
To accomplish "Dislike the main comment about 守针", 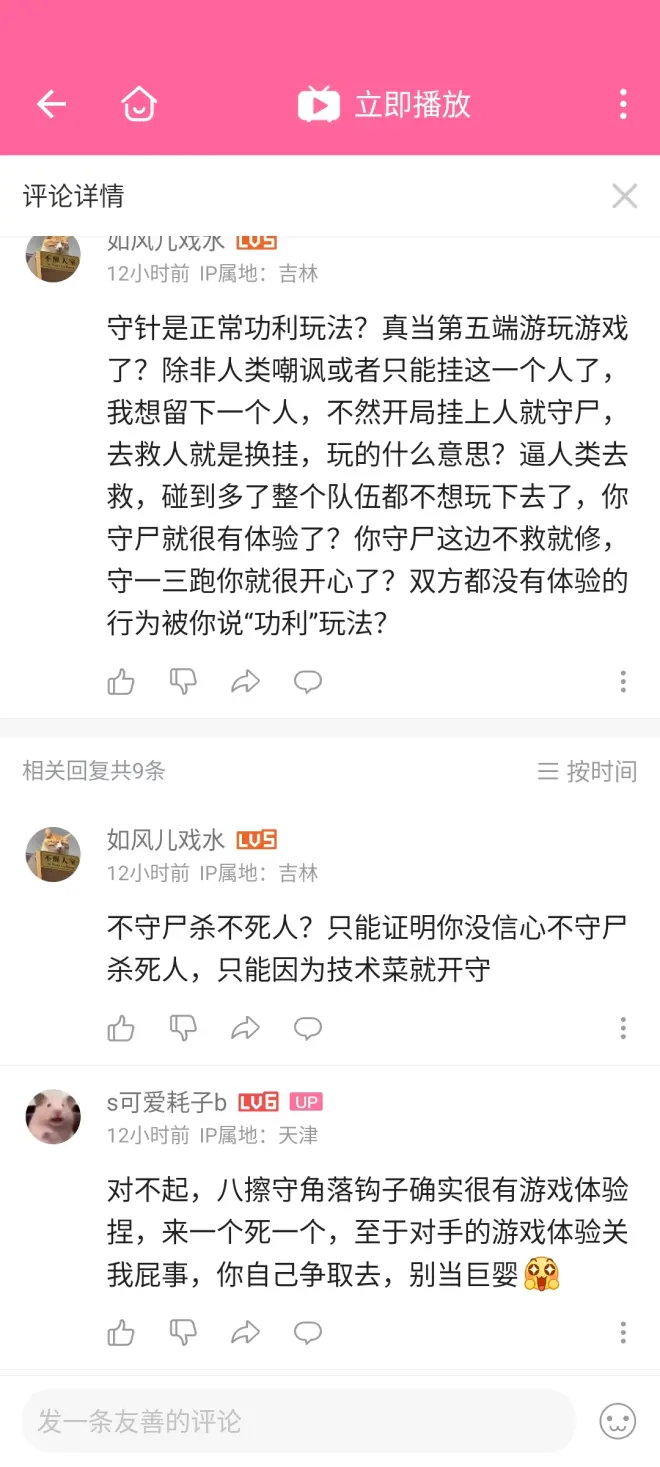I will (x=183, y=682).
